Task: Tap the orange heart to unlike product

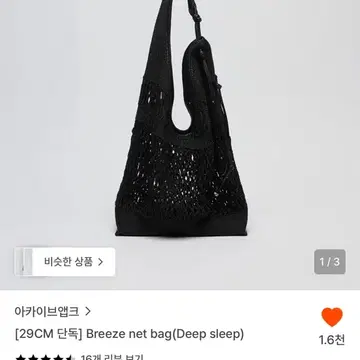Action: pos(332,317)
